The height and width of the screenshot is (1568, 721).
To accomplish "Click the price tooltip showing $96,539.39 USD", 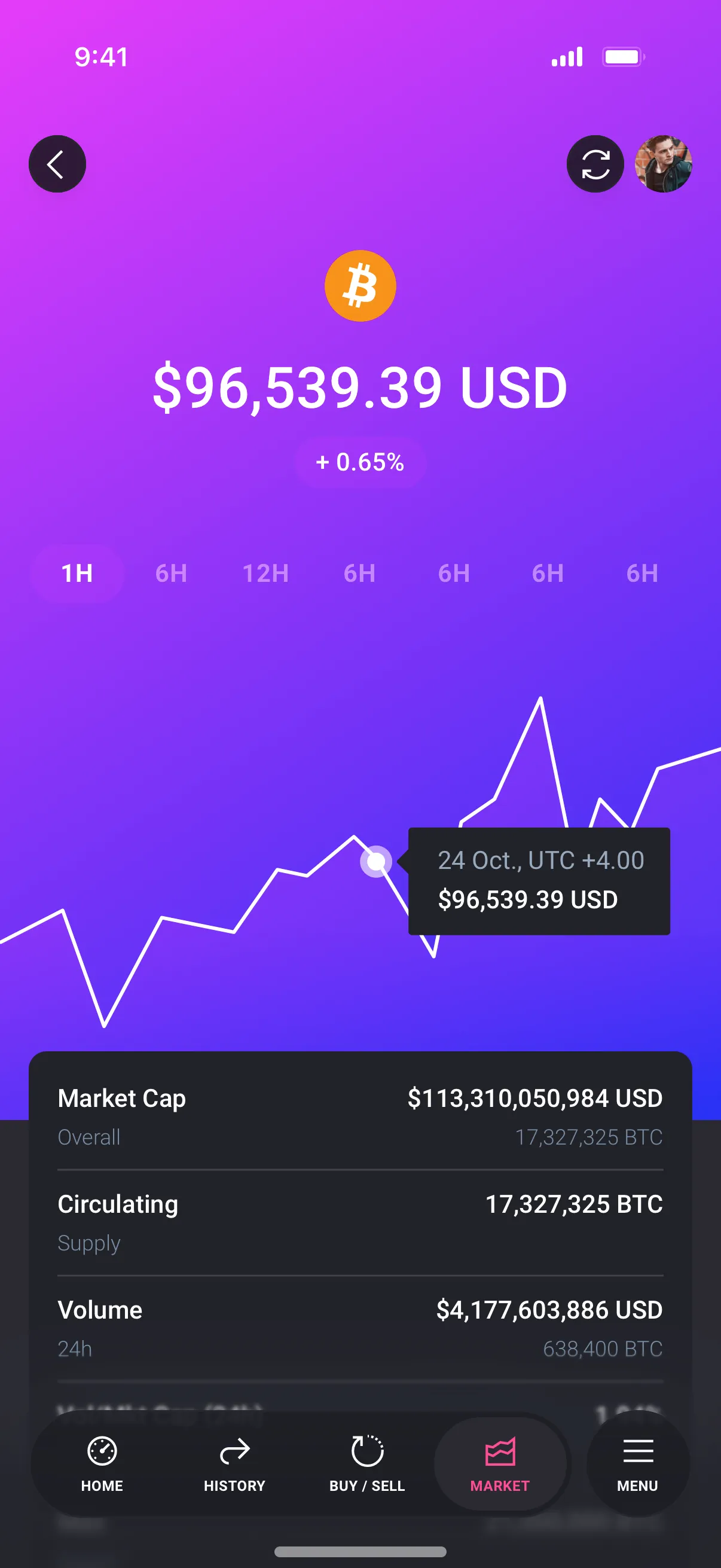I will click(x=539, y=880).
